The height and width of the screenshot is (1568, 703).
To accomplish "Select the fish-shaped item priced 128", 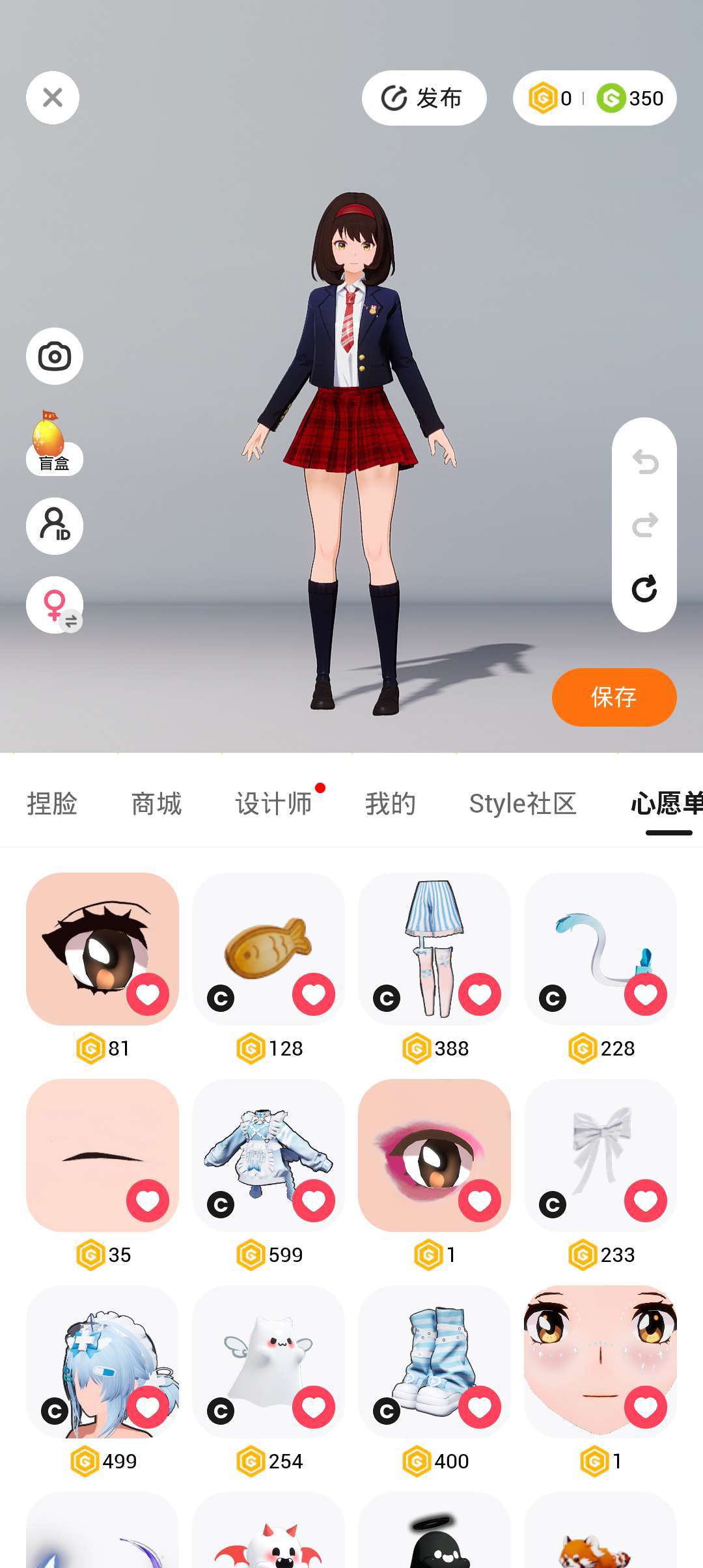I will [x=268, y=949].
